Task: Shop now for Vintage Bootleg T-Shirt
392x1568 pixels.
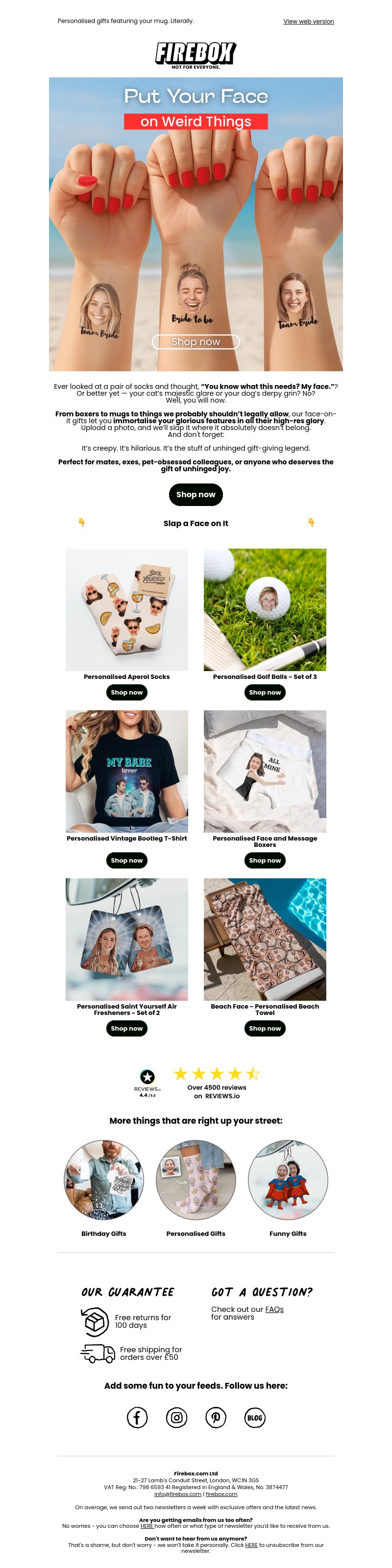Action: [126, 860]
